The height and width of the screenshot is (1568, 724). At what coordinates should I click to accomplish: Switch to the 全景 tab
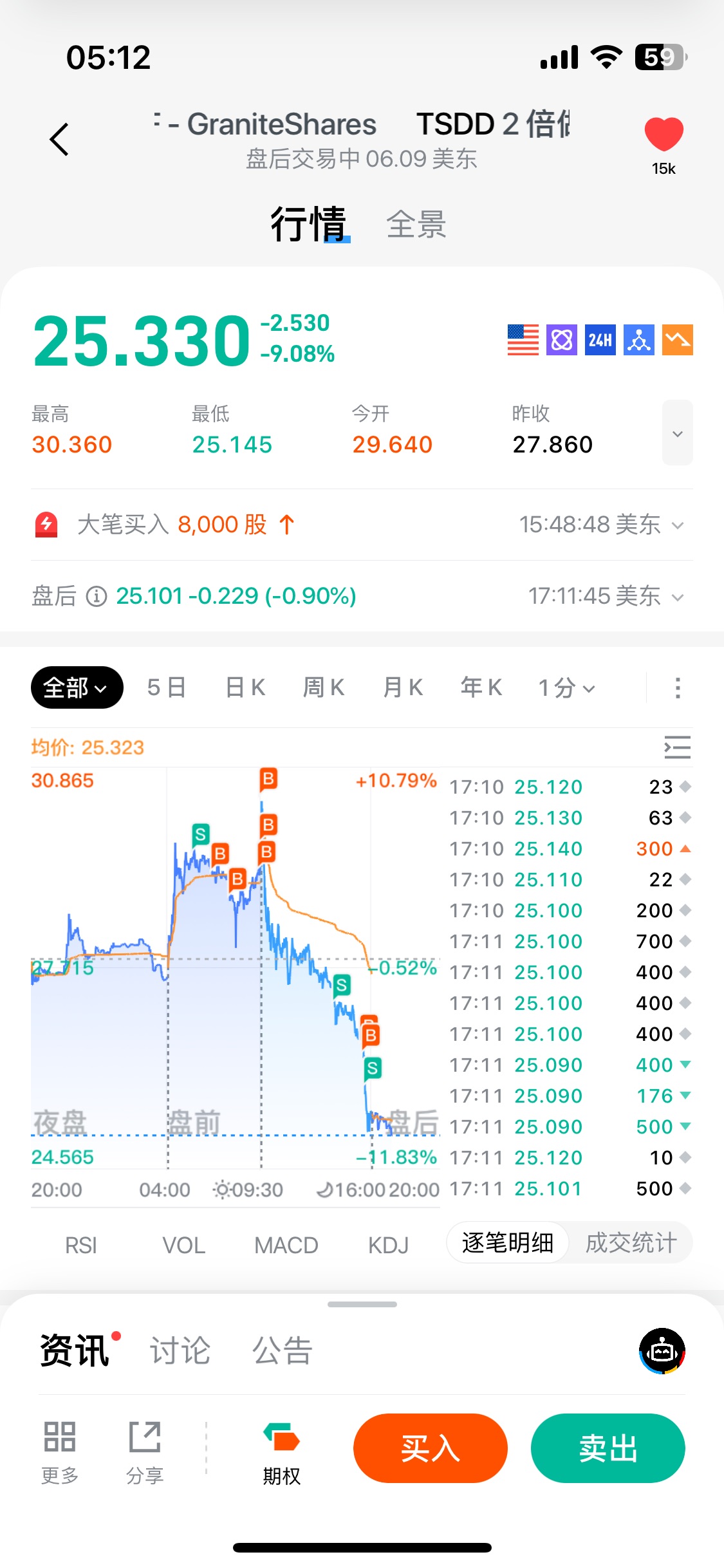pyautogui.click(x=416, y=225)
